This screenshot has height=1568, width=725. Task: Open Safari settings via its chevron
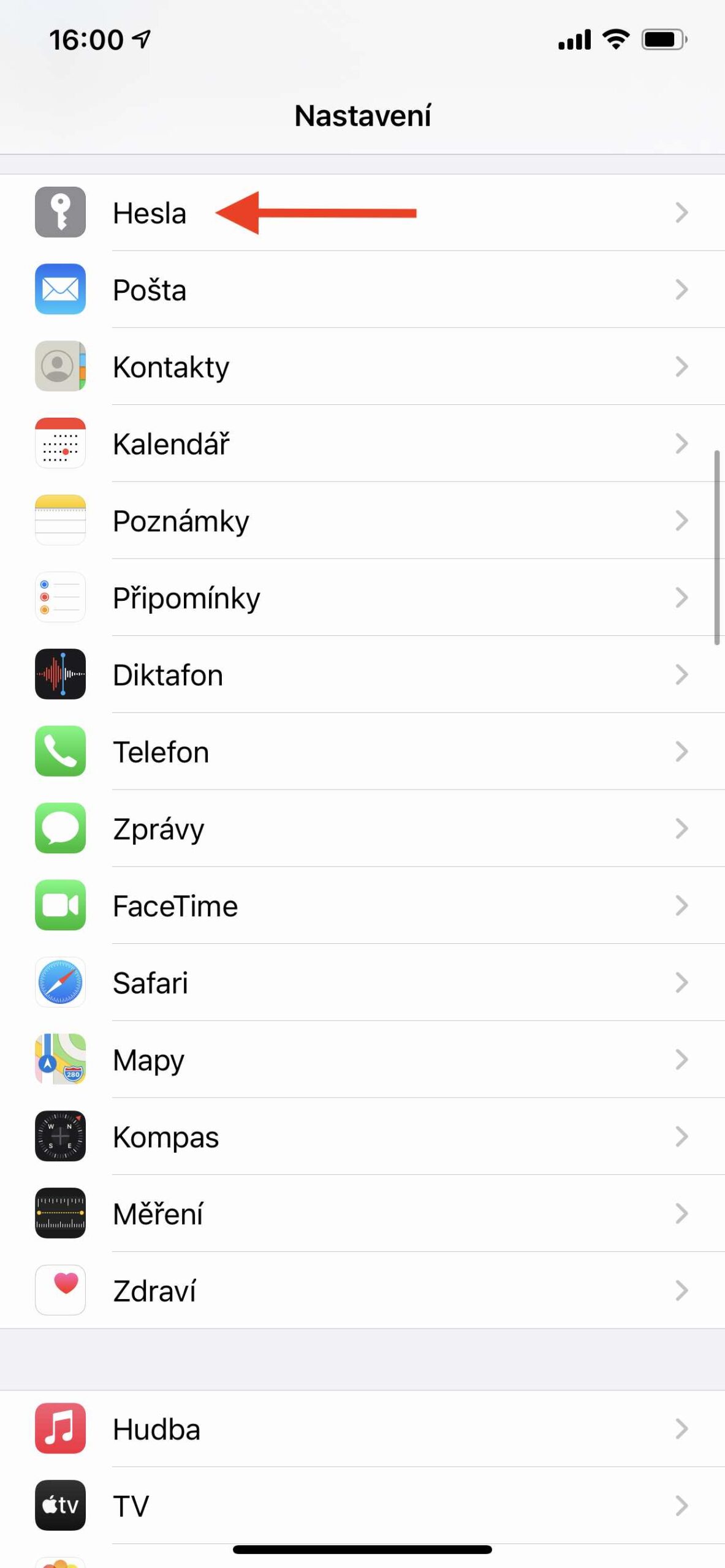(681, 982)
